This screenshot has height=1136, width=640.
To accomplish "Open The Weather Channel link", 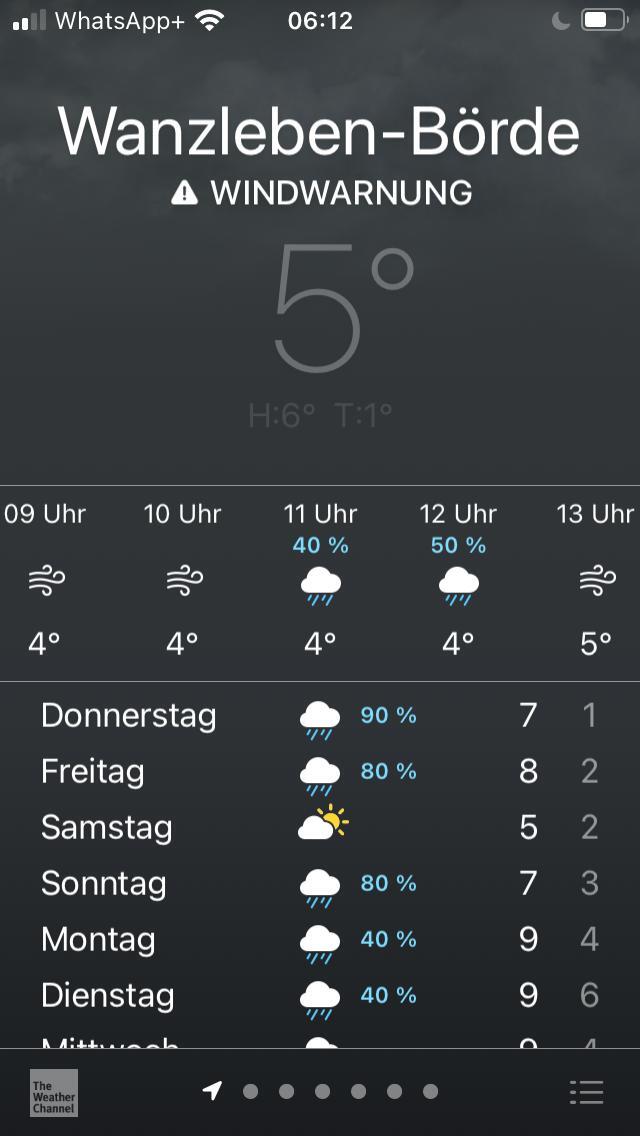I will coord(53,1092).
